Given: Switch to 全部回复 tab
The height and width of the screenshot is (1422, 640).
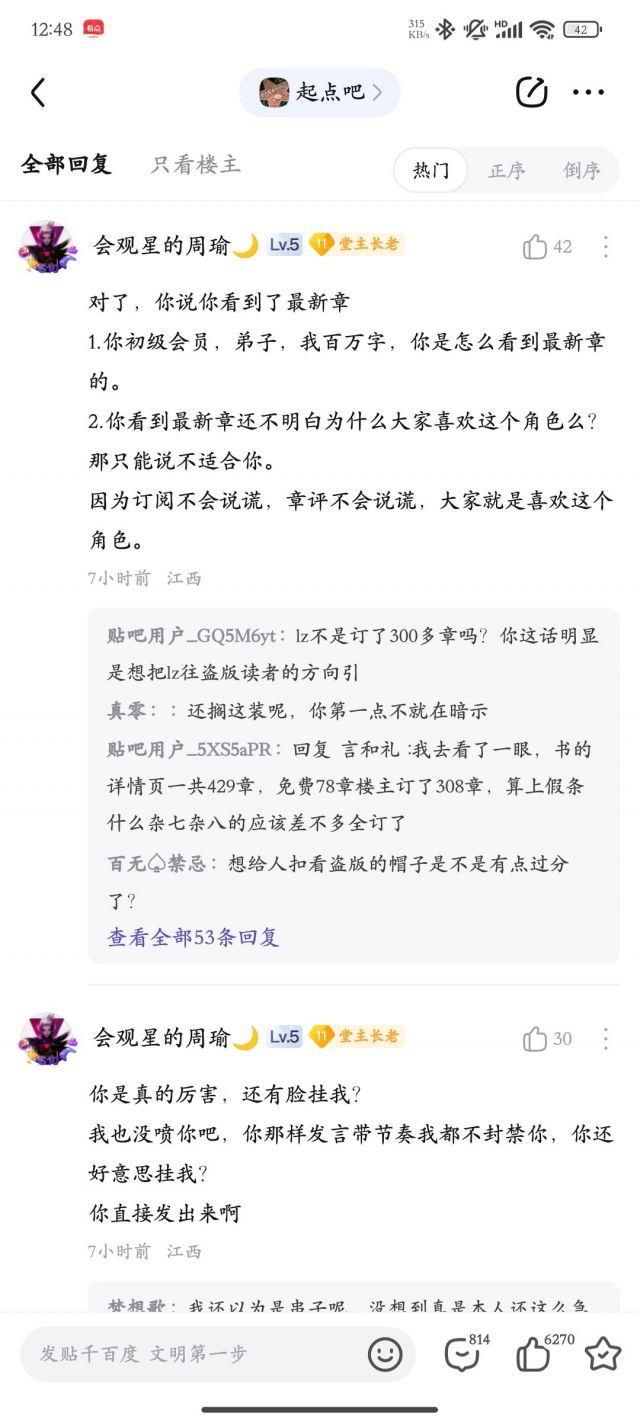Looking at the screenshot, I should pos(66,165).
